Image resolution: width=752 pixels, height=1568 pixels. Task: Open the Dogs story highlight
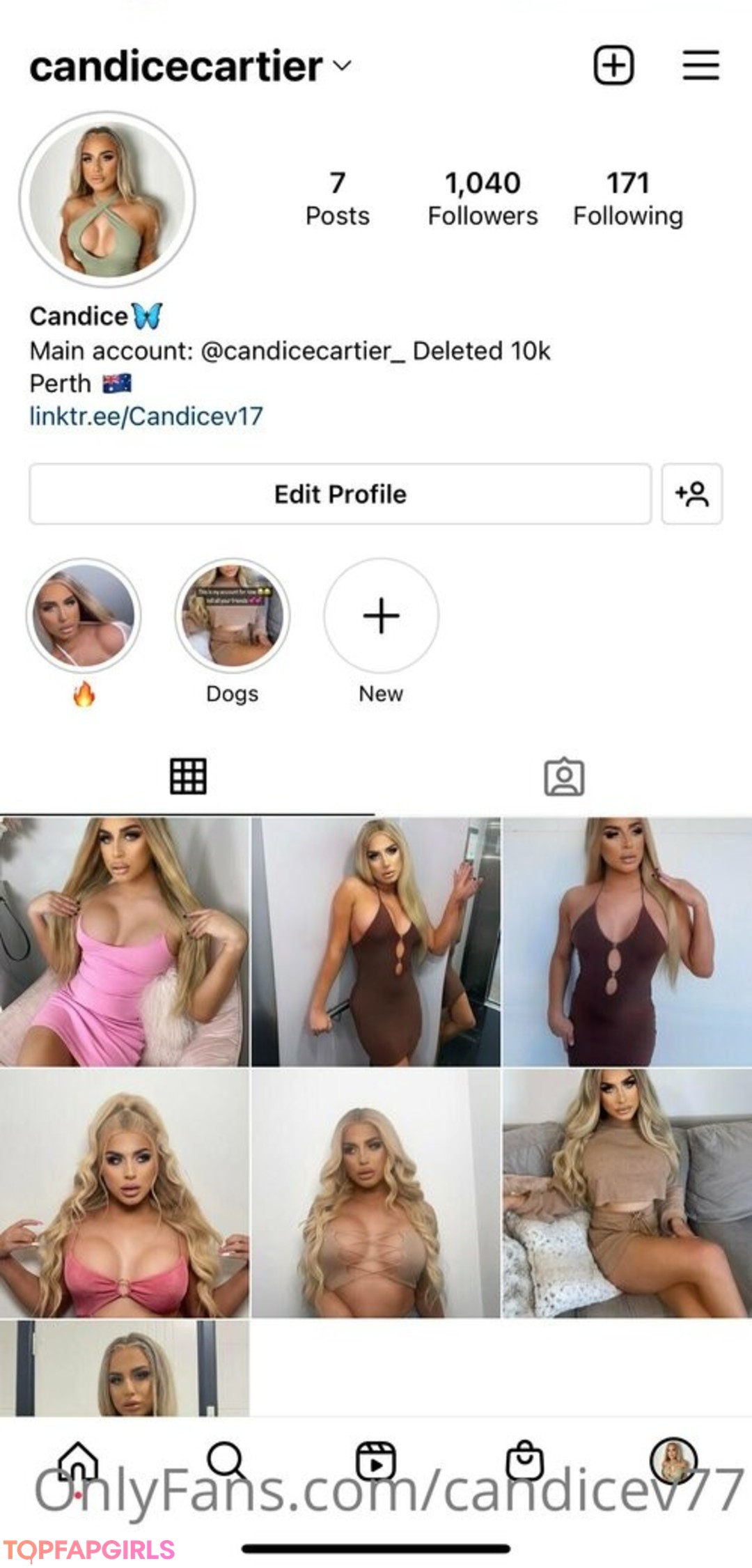tap(232, 616)
